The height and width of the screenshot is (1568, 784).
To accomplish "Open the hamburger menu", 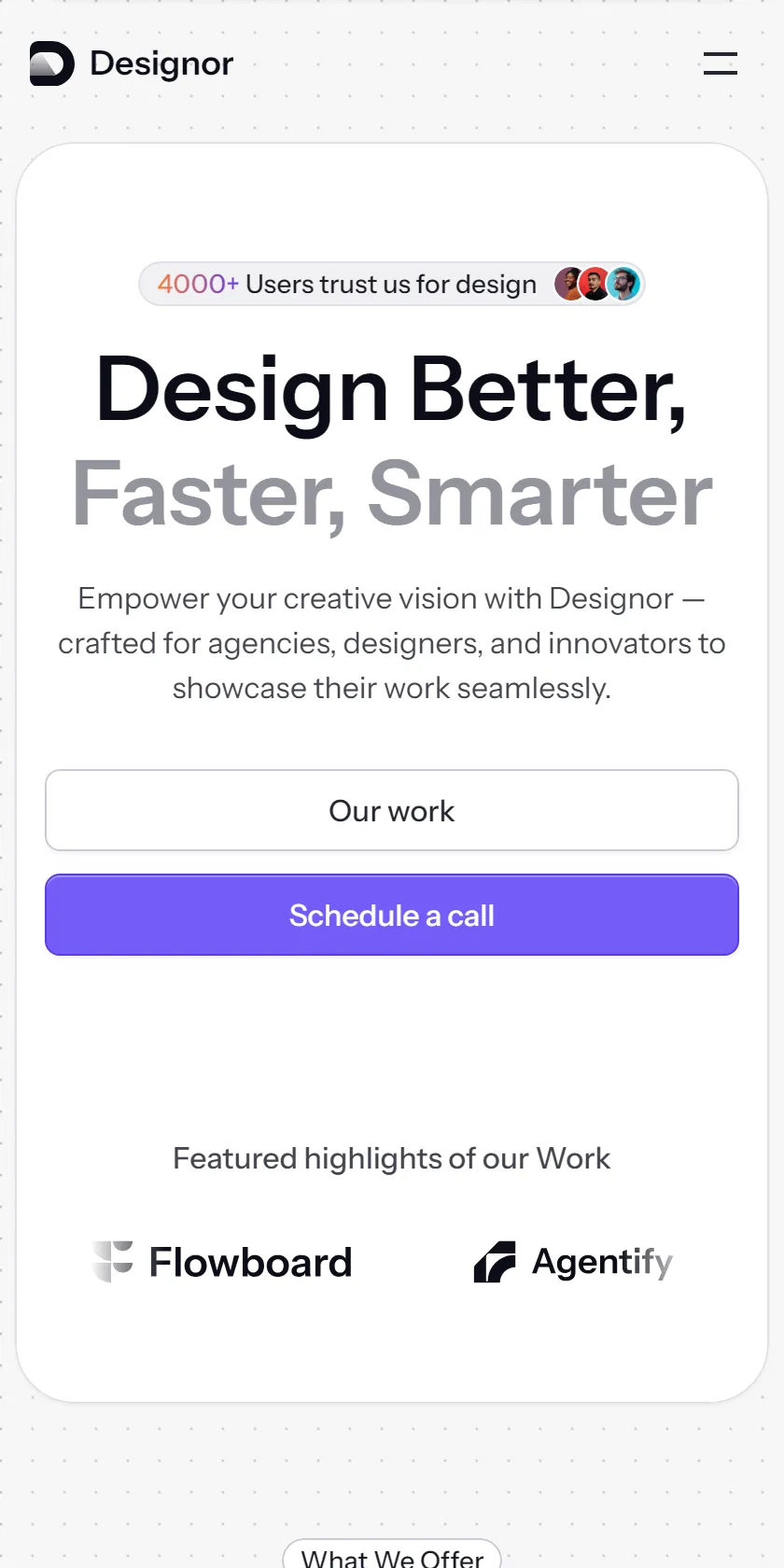I will point(720,63).
